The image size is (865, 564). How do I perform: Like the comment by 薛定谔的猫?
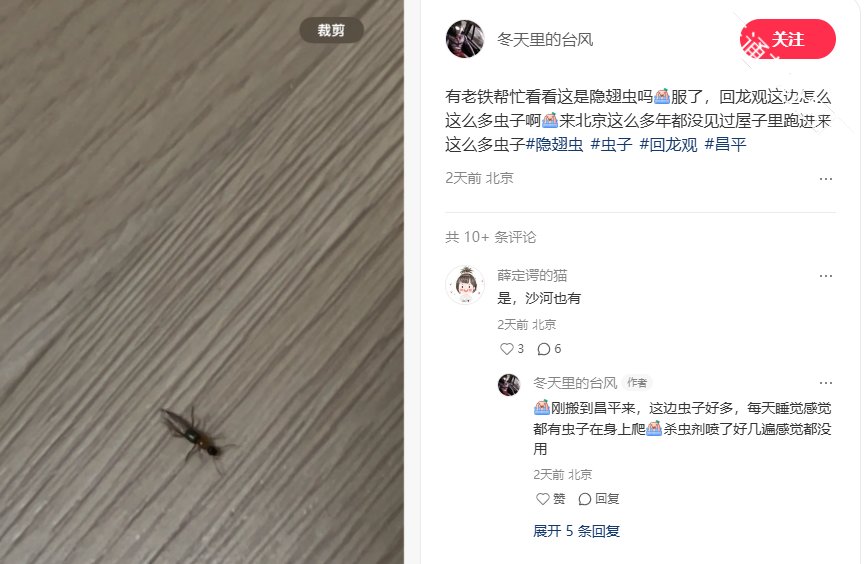pyautogui.click(x=505, y=349)
